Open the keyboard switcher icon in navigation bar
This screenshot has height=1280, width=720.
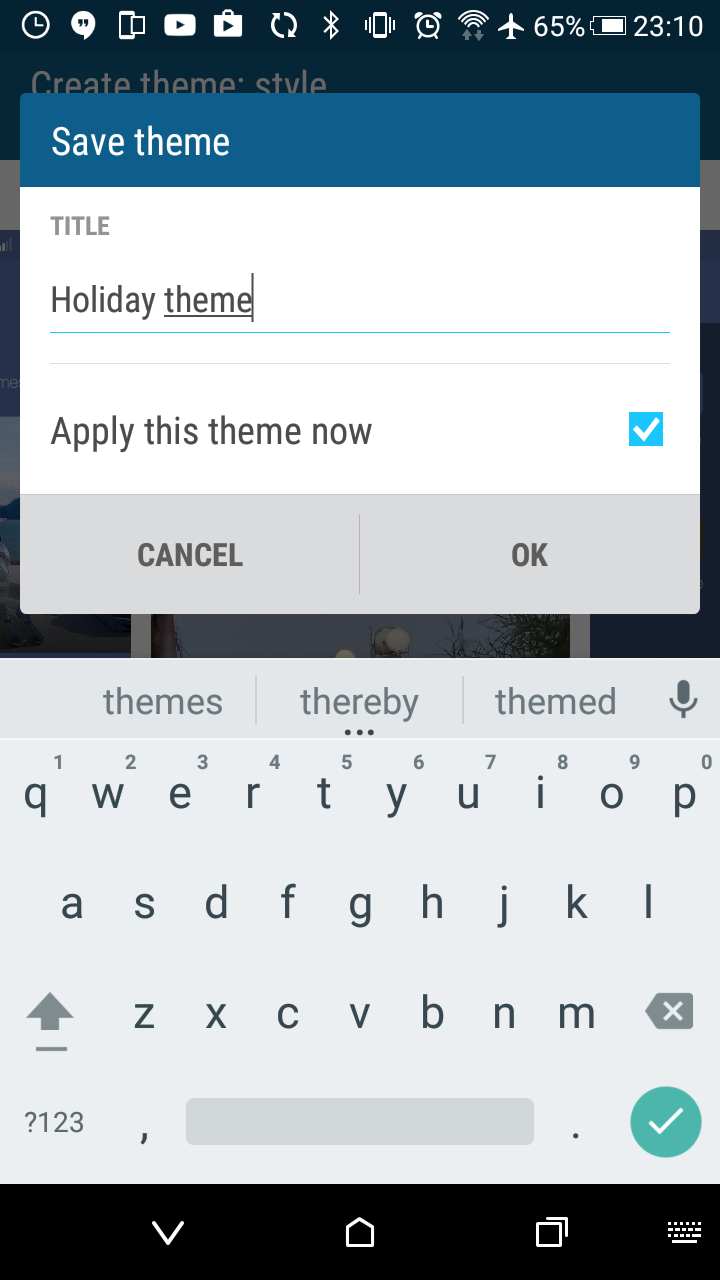tap(684, 1232)
